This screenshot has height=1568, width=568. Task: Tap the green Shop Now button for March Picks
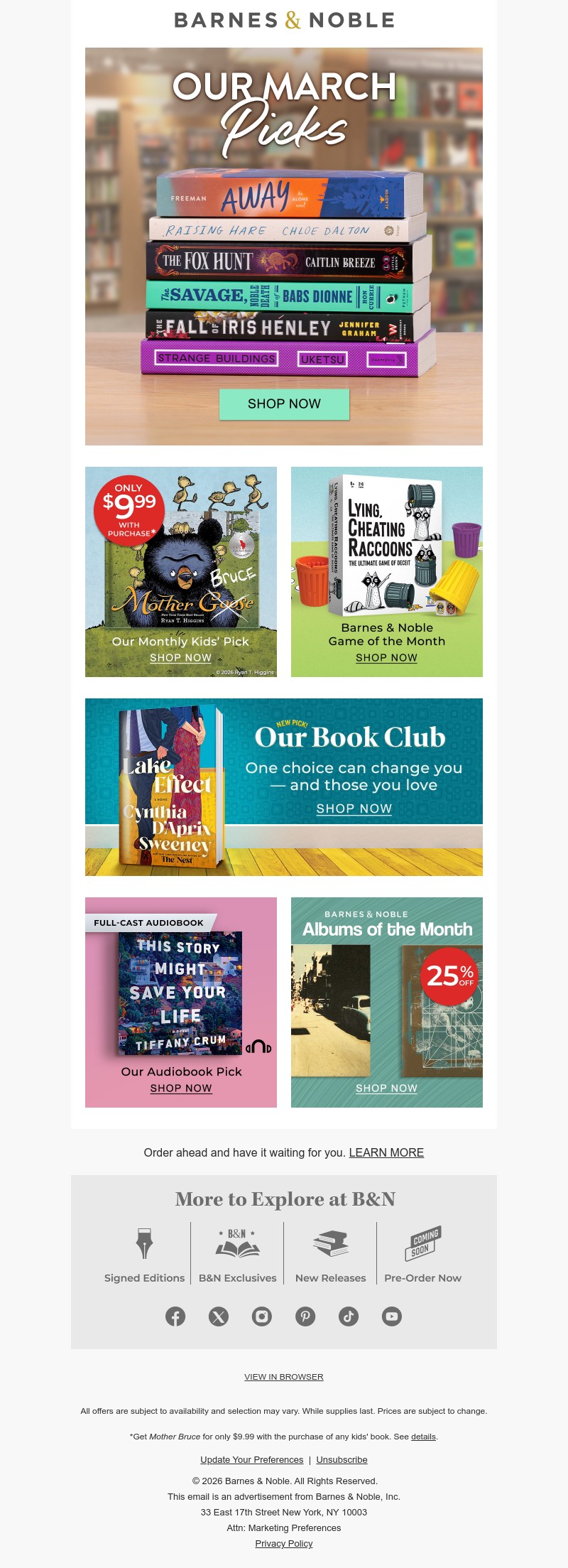pos(284,404)
